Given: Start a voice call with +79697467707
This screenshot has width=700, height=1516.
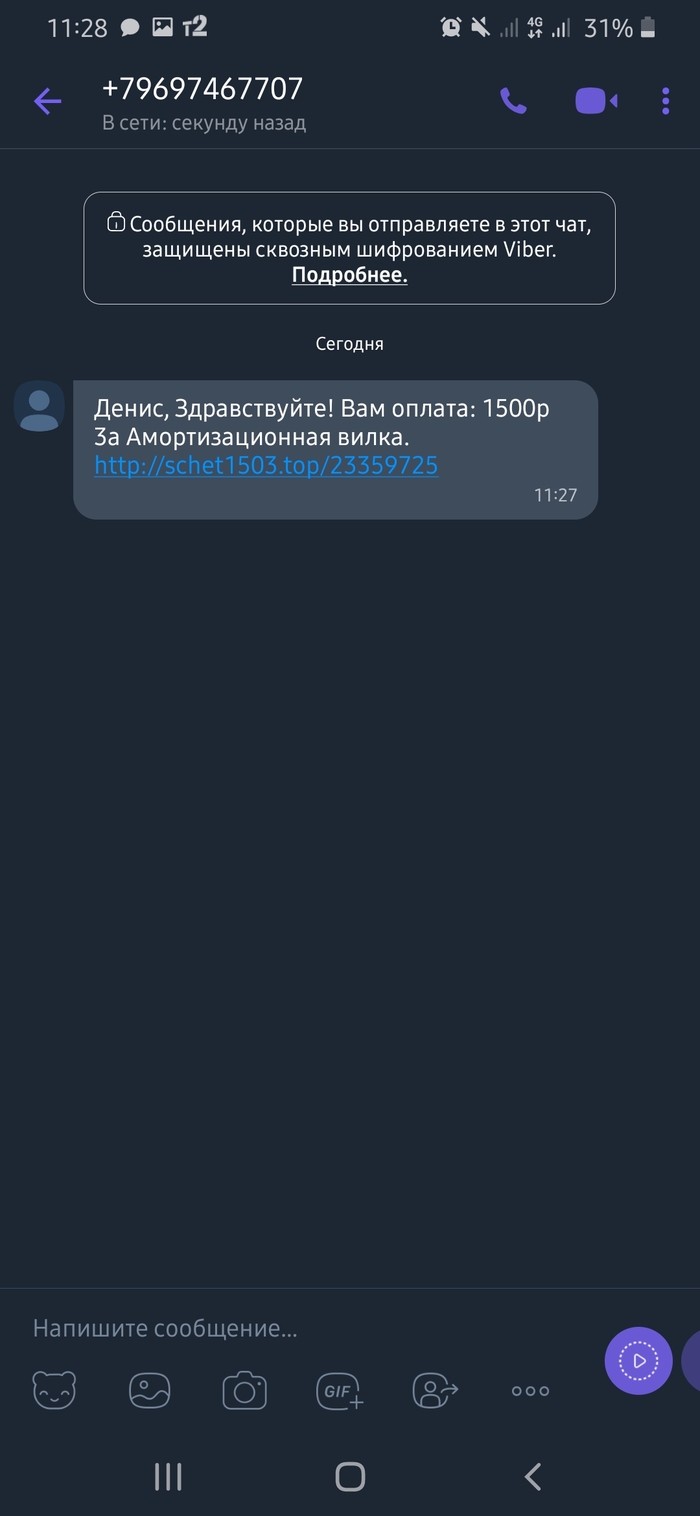Looking at the screenshot, I should [x=513, y=101].
